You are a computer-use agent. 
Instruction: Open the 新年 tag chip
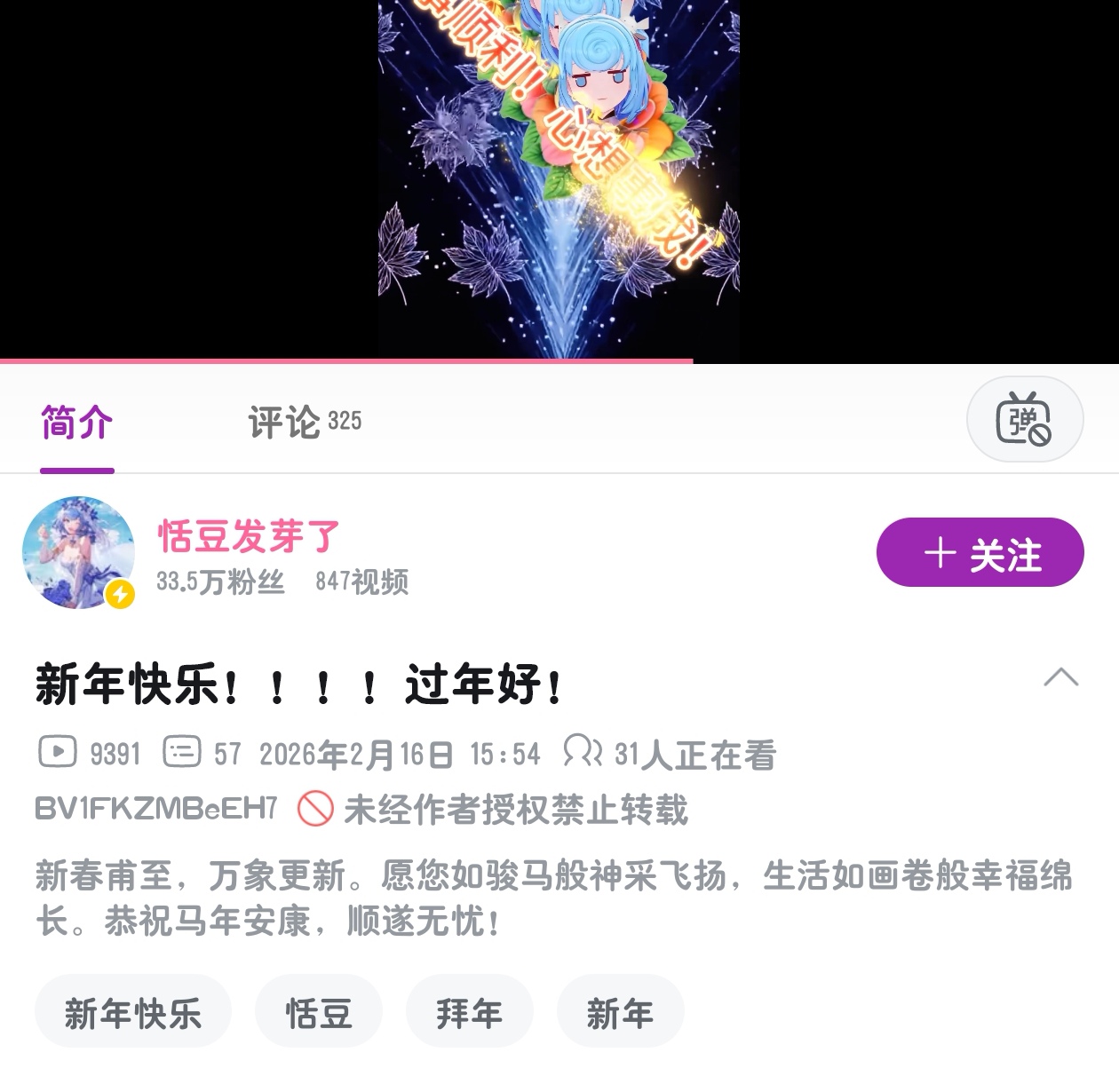(x=621, y=1012)
